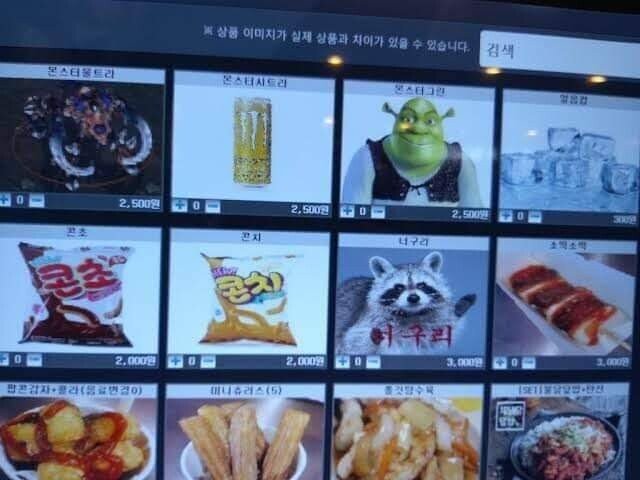Image resolution: width=640 pixels, height=480 pixels.
Task: Increase the 소떡소떡 quantity with plus
Action: pyautogui.click(x=501, y=362)
